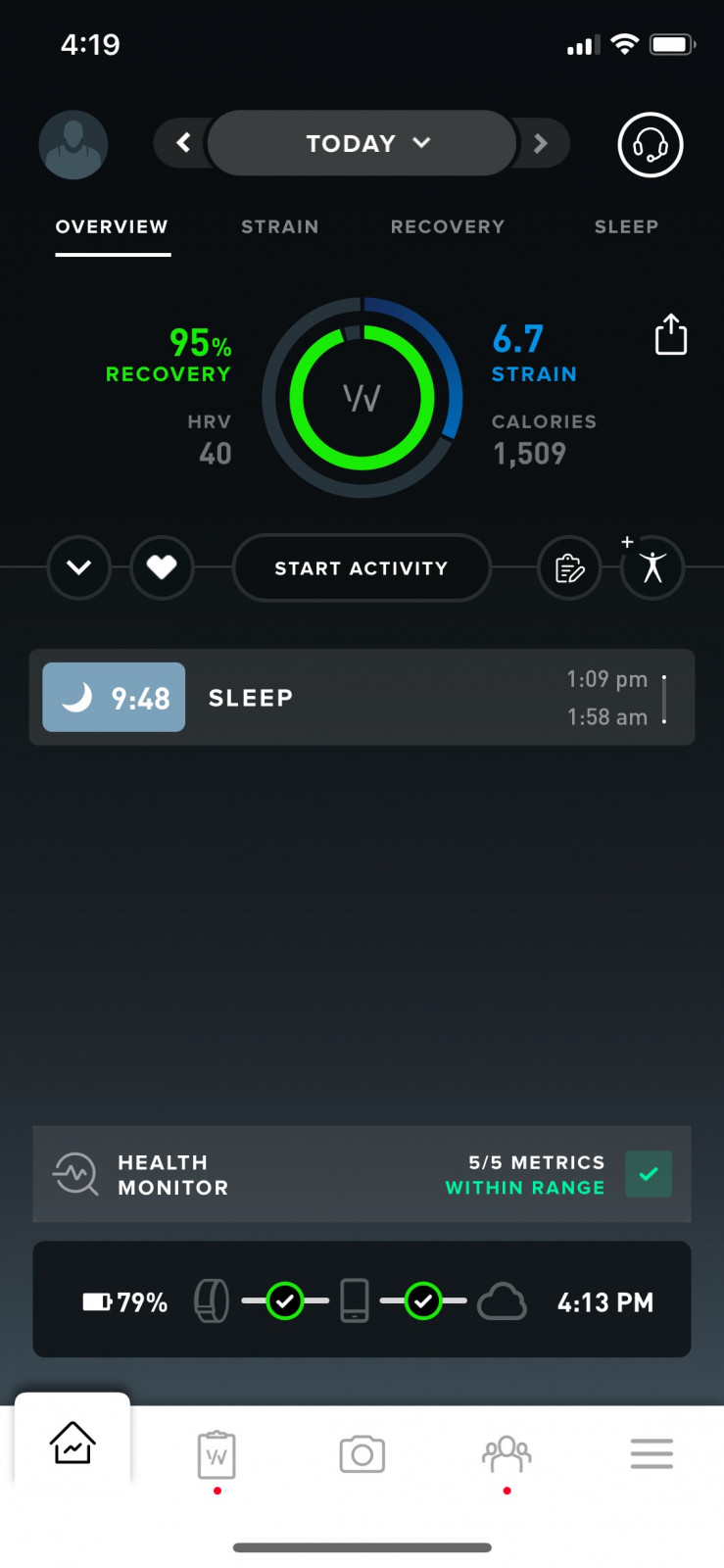Click the green Health Monitor checkmark
Viewport: 724px width, 1568px height.
648,1174
